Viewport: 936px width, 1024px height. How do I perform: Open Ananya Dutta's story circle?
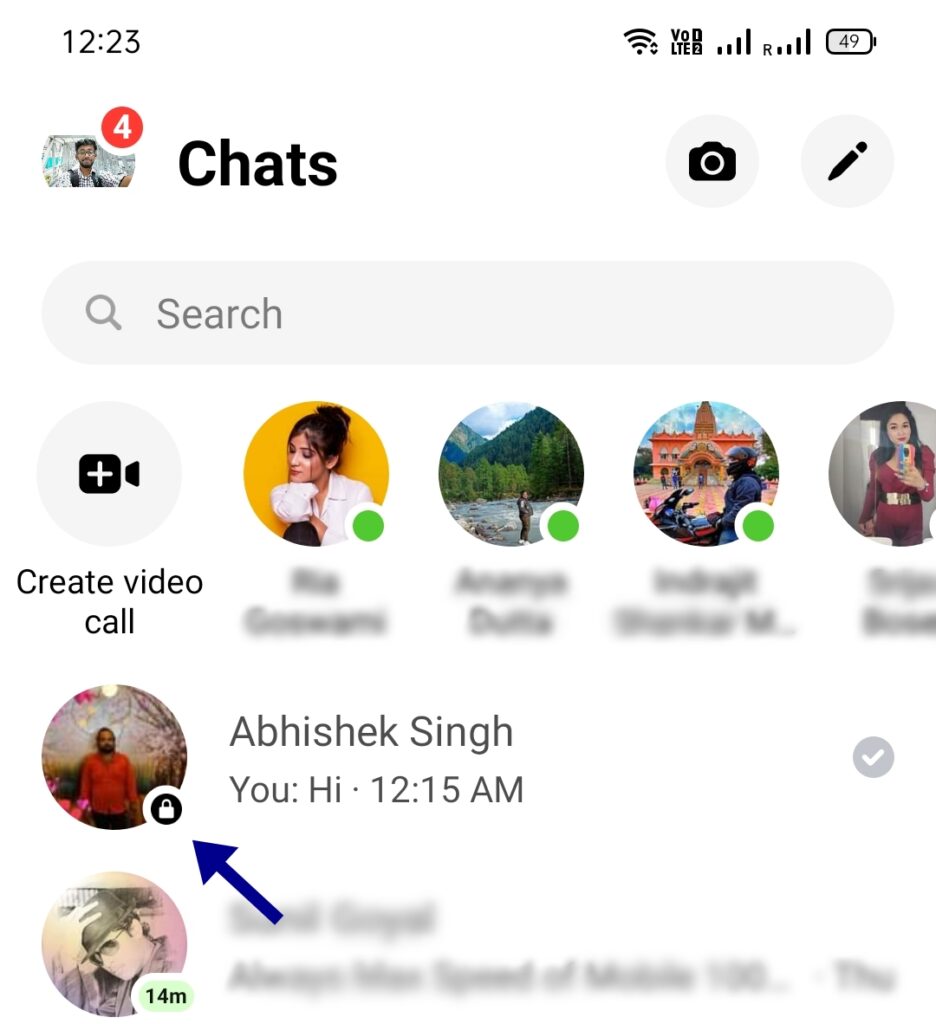[511, 474]
